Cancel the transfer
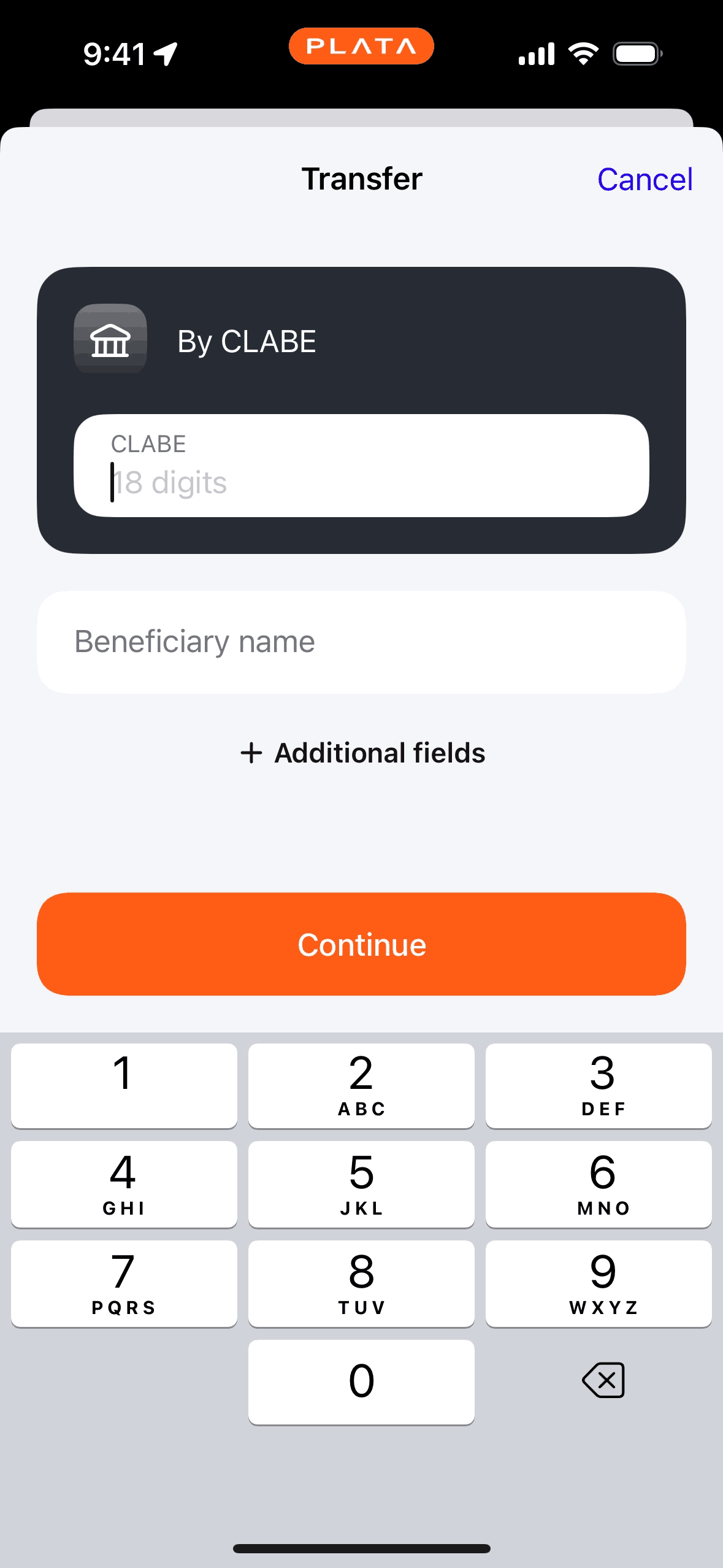The height and width of the screenshot is (1568, 723). click(645, 180)
